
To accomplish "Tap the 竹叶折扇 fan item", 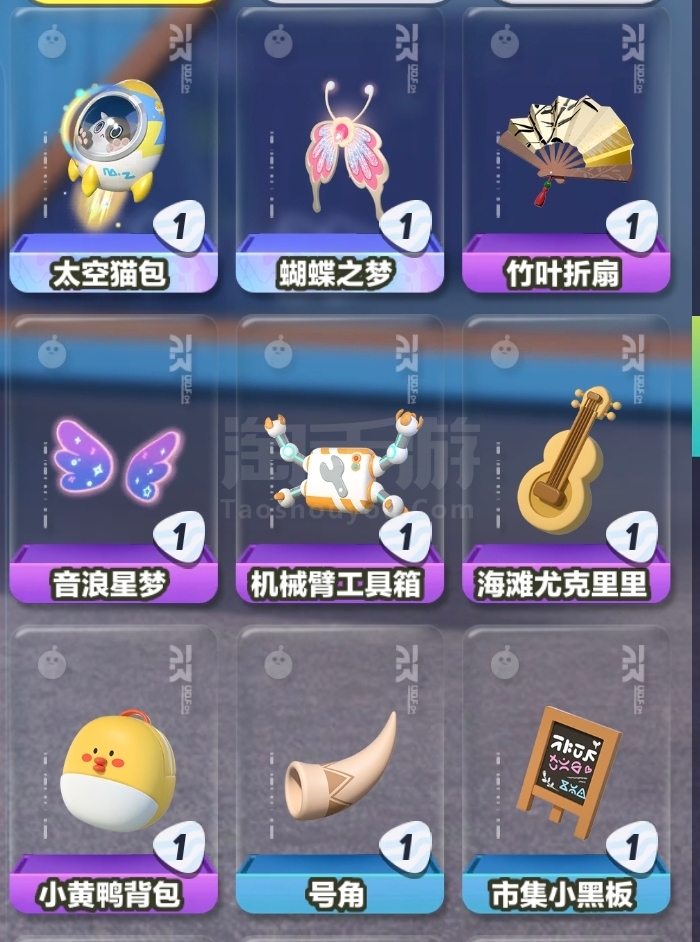I will coord(565,150).
